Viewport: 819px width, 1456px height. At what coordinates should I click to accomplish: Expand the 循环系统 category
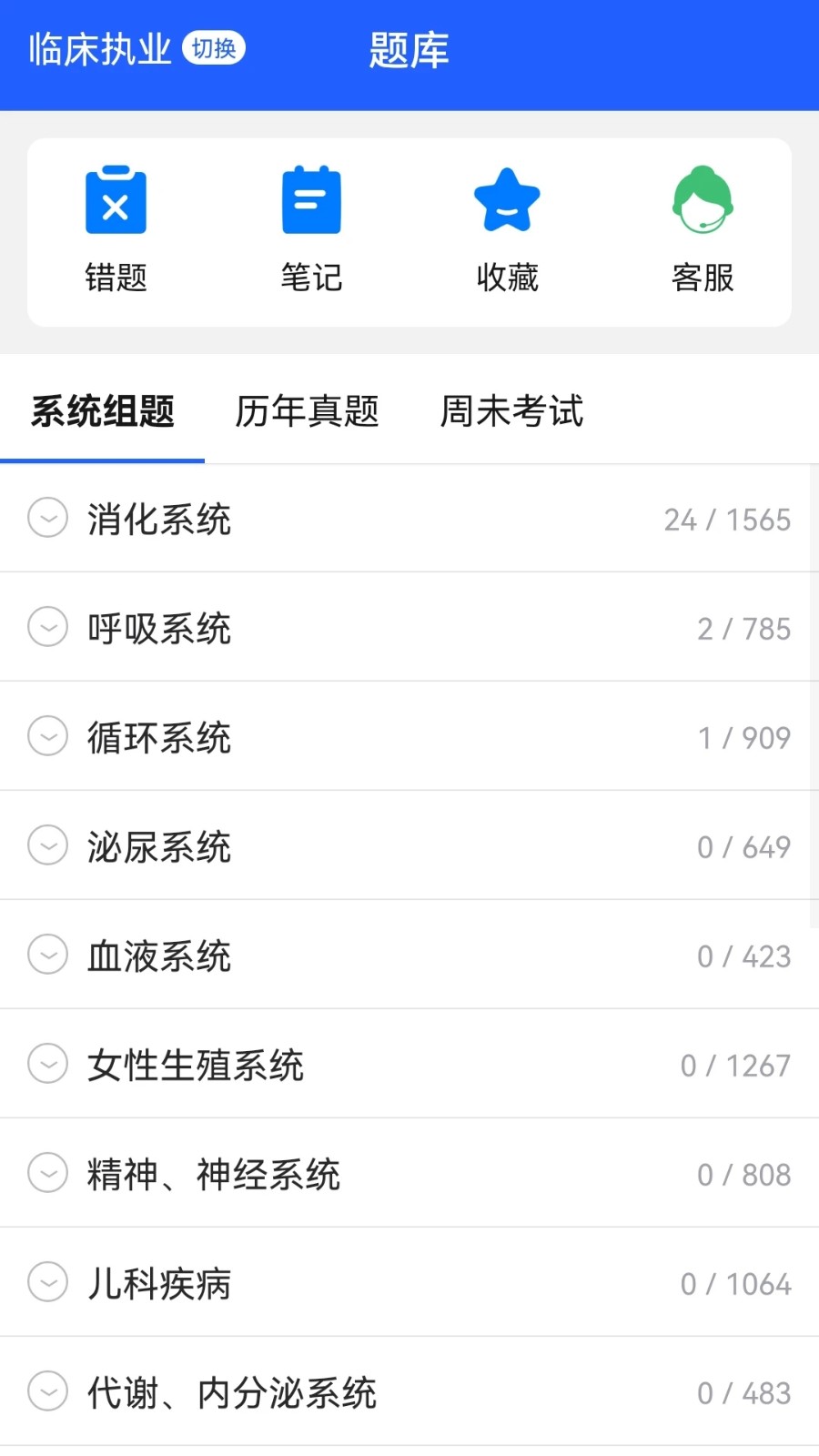tap(47, 736)
